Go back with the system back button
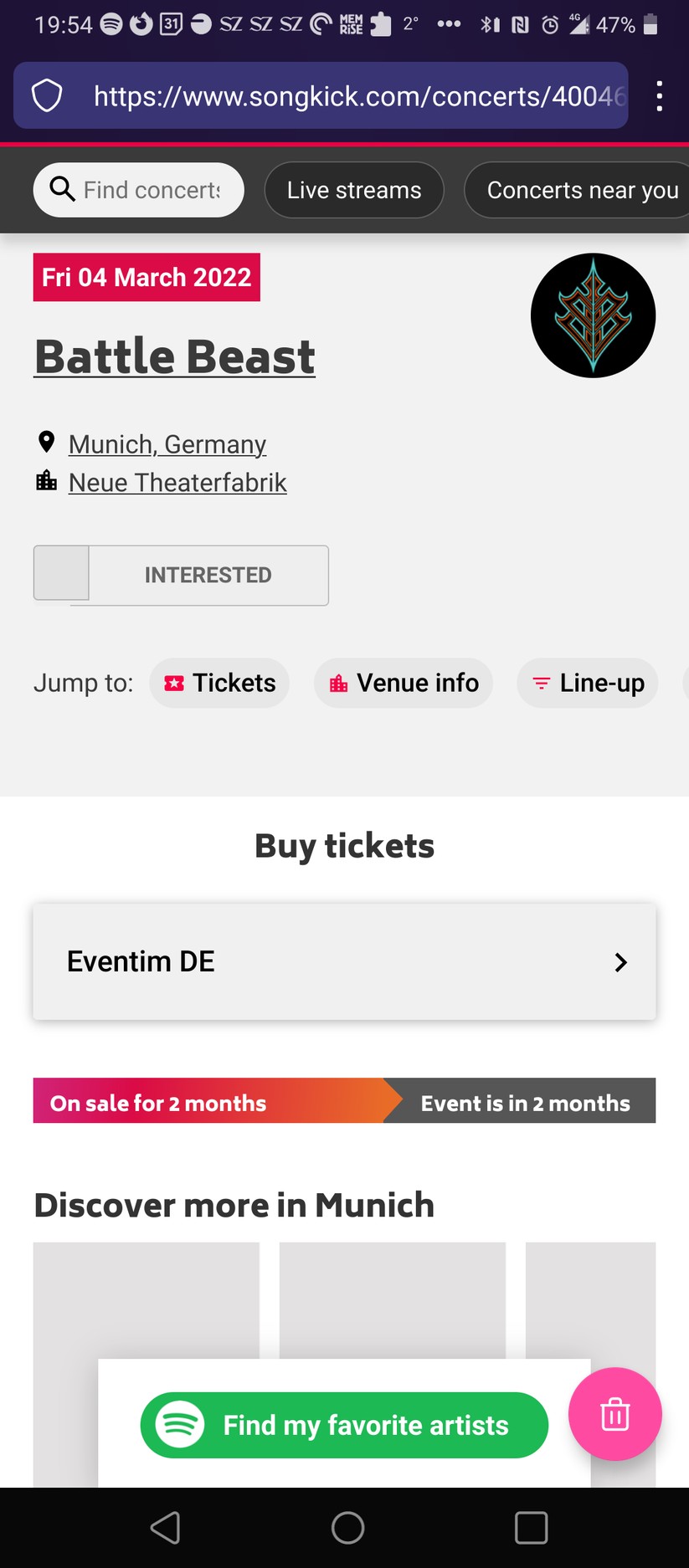 pyautogui.click(x=165, y=1528)
